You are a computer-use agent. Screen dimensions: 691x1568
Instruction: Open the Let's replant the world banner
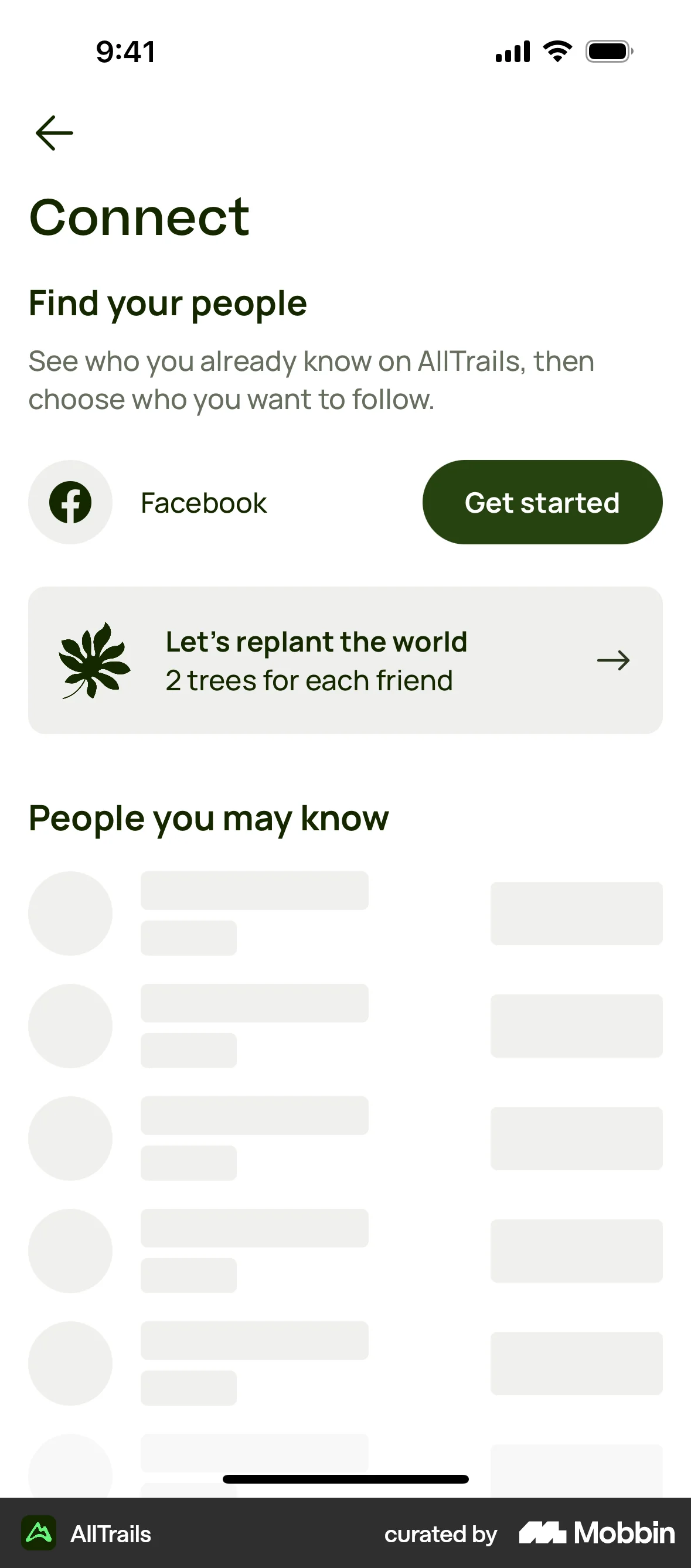tap(345, 660)
